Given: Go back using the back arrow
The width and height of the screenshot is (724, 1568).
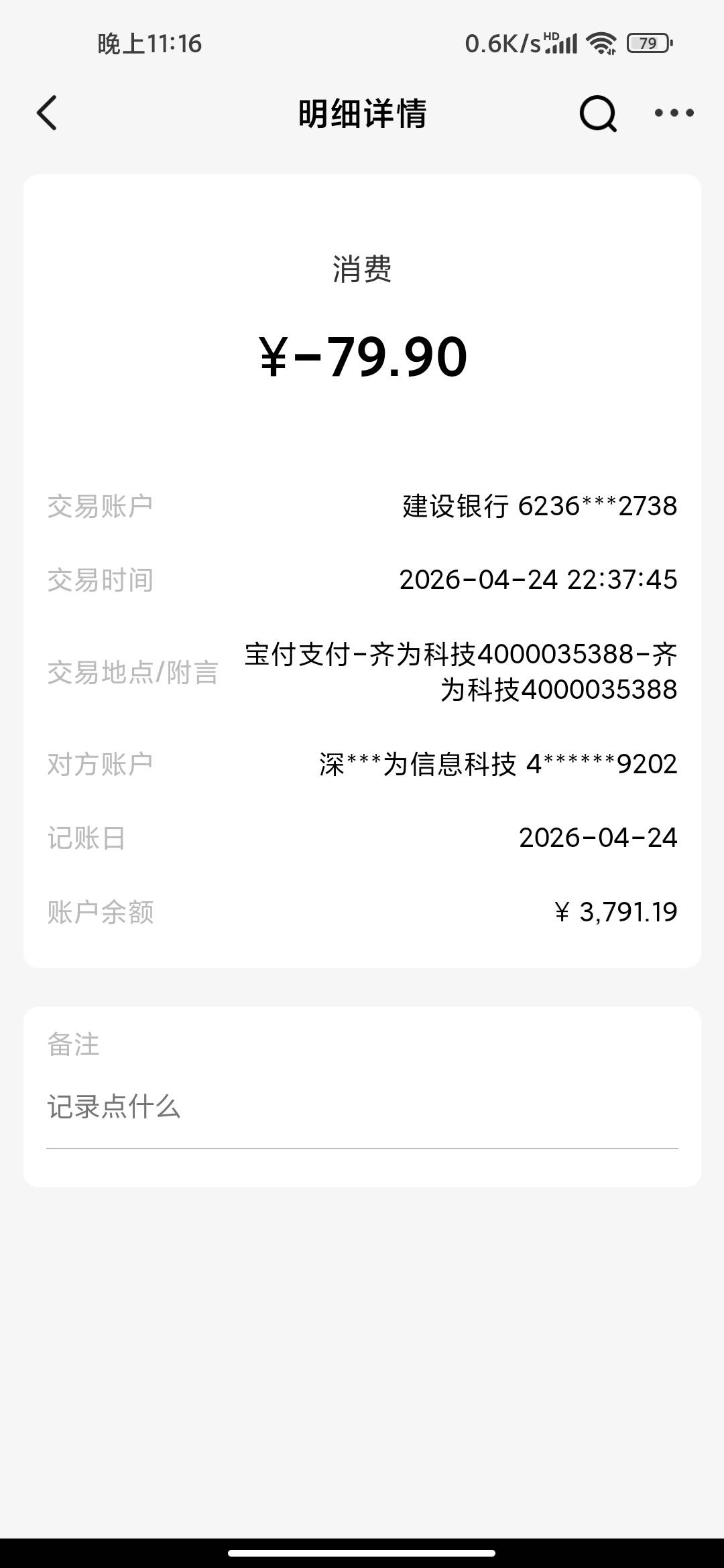Looking at the screenshot, I should pyautogui.click(x=47, y=113).
